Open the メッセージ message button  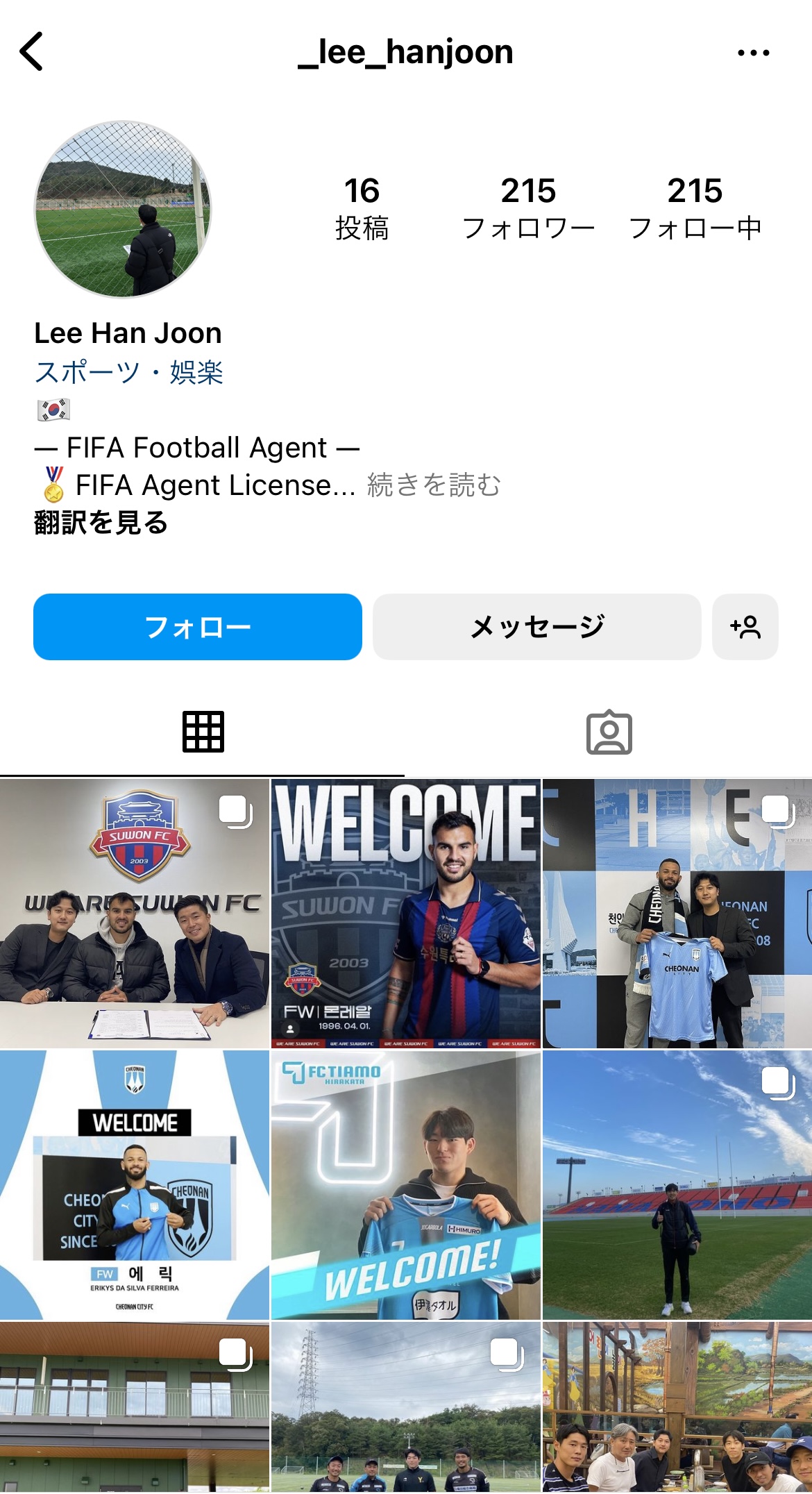536,627
